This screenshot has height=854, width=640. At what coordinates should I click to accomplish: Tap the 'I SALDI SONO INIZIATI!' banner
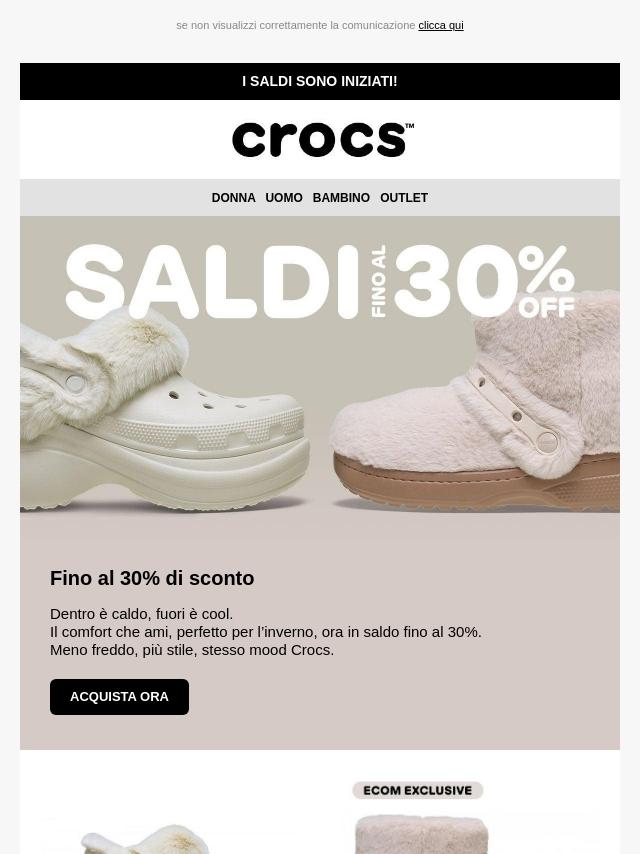point(320,81)
